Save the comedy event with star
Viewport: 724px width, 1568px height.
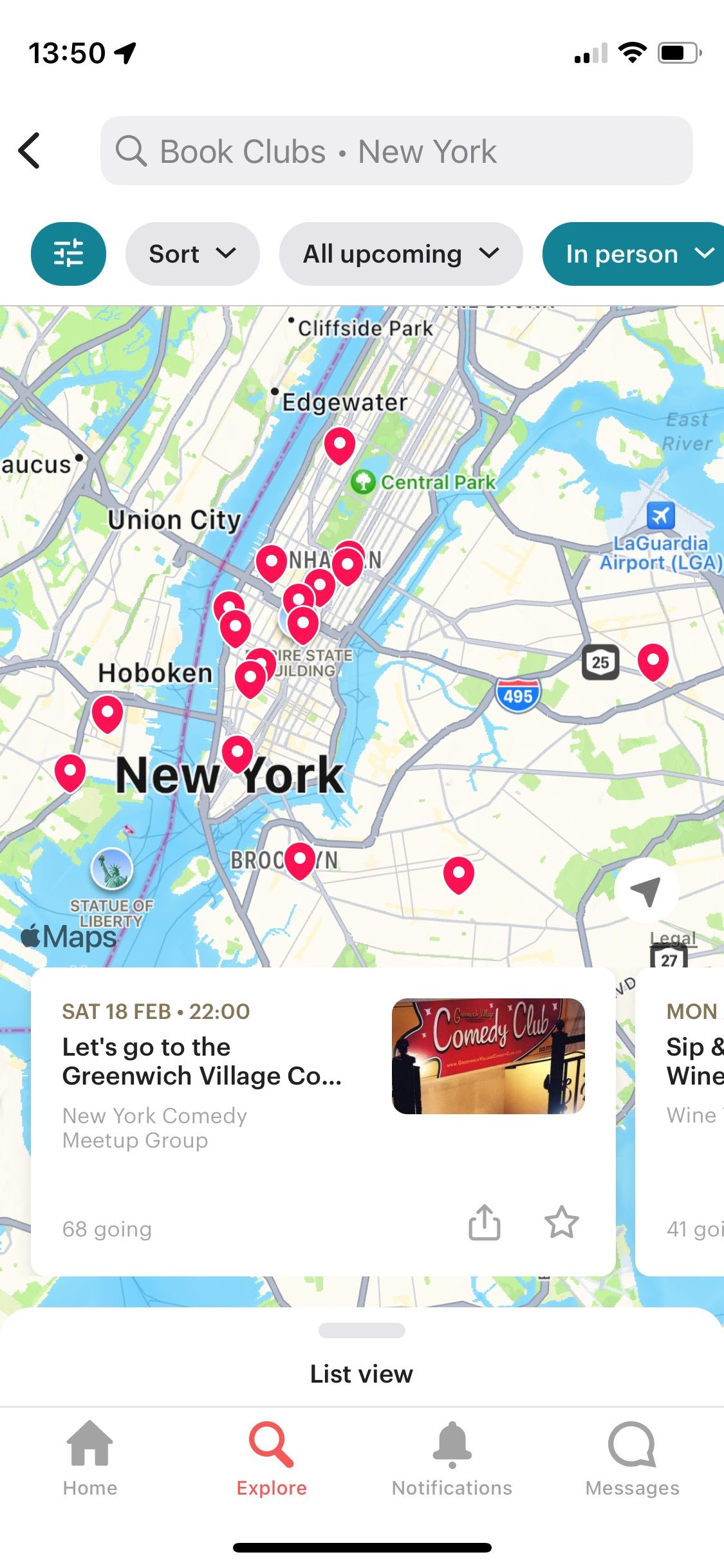tap(561, 1222)
